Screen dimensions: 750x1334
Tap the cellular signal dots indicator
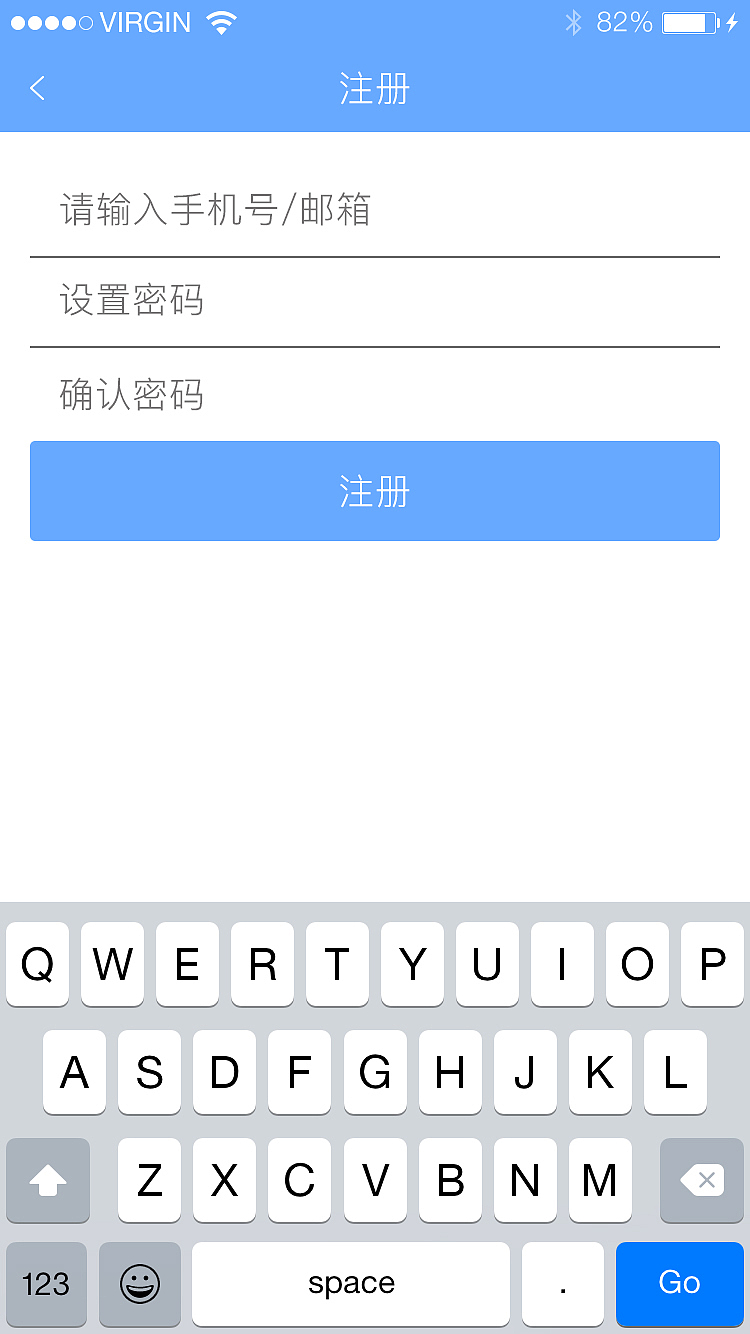click(x=50, y=21)
